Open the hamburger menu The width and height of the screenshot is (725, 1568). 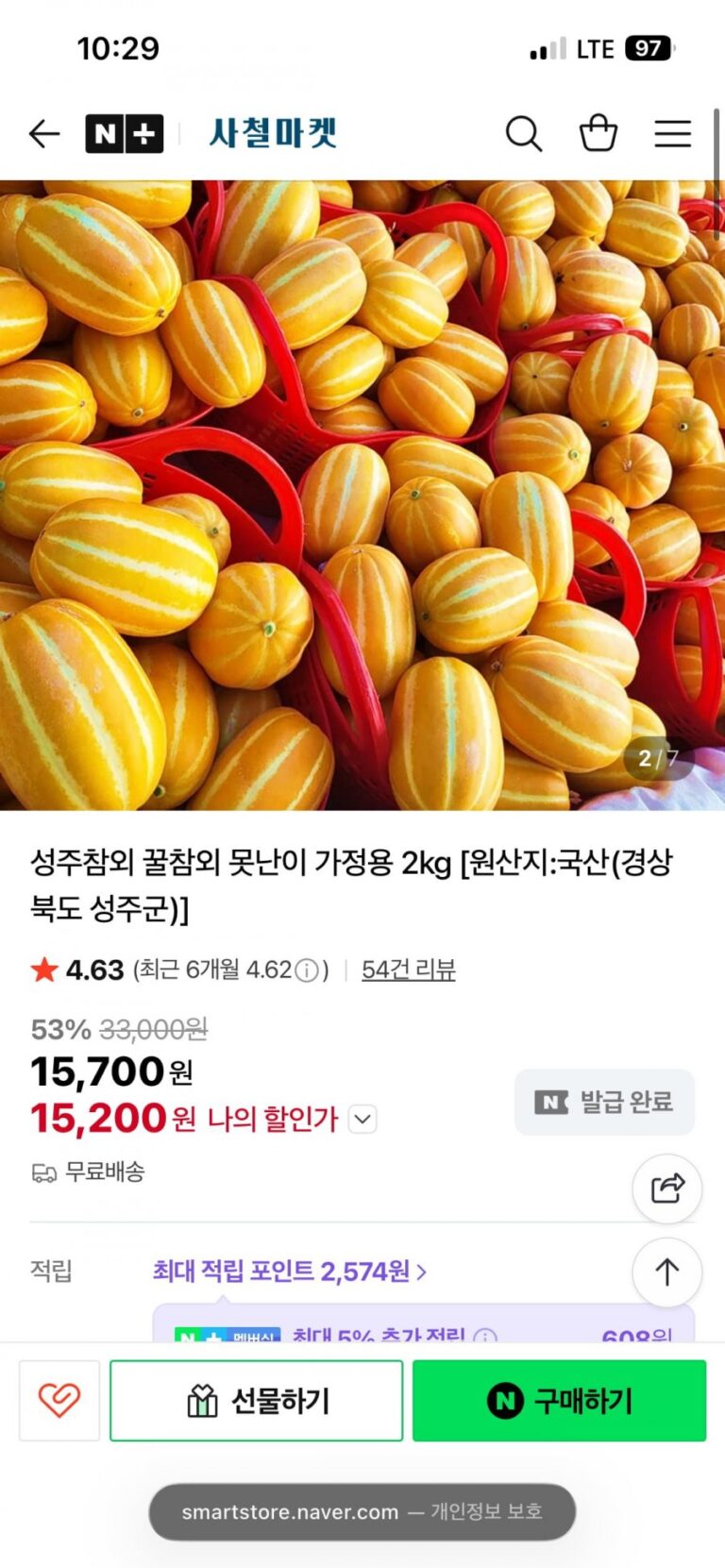672,134
